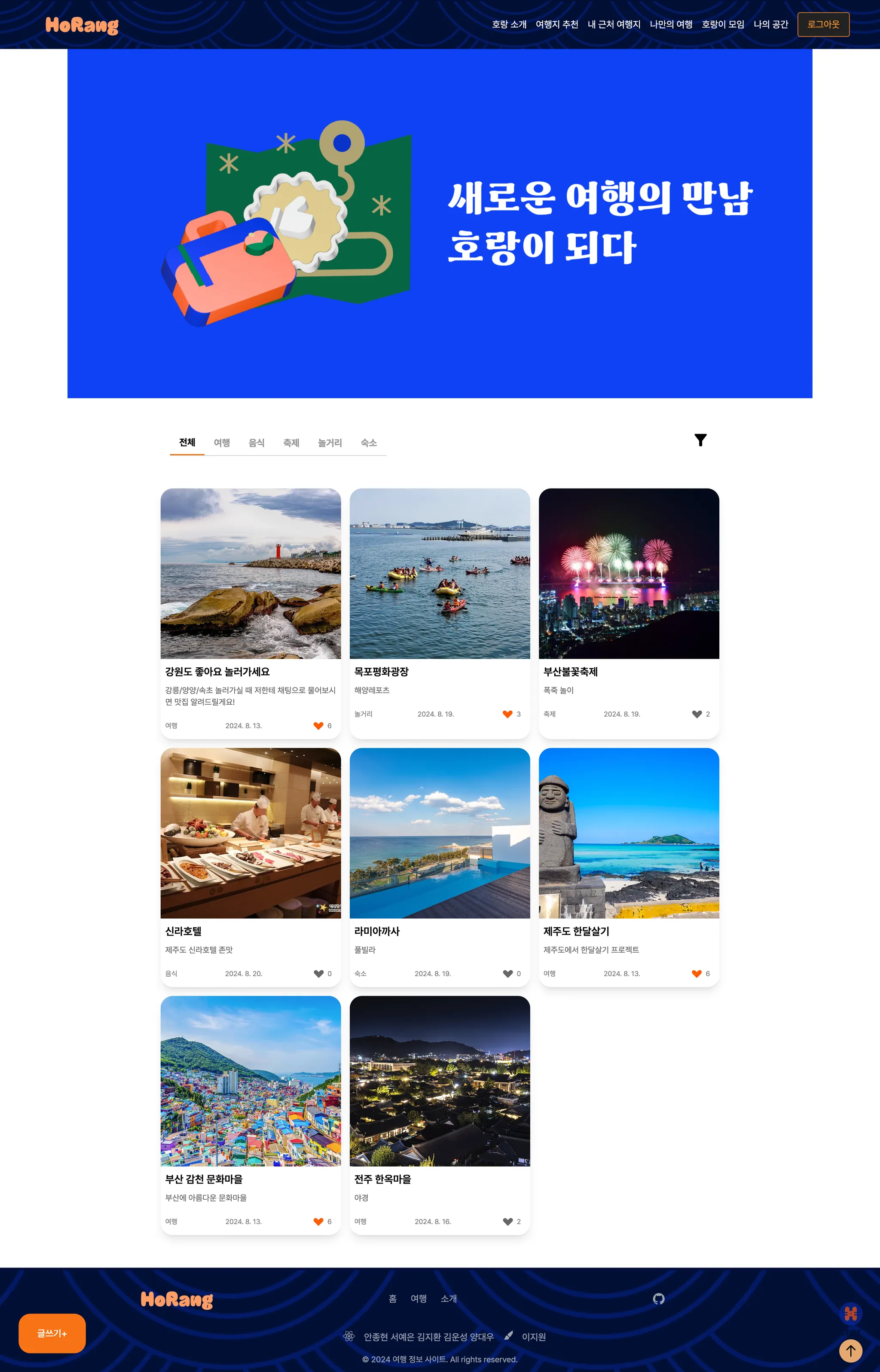Viewport: 880px width, 1372px height.
Task: Open 나의 공간 in the header
Action: click(x=770, y=24)
